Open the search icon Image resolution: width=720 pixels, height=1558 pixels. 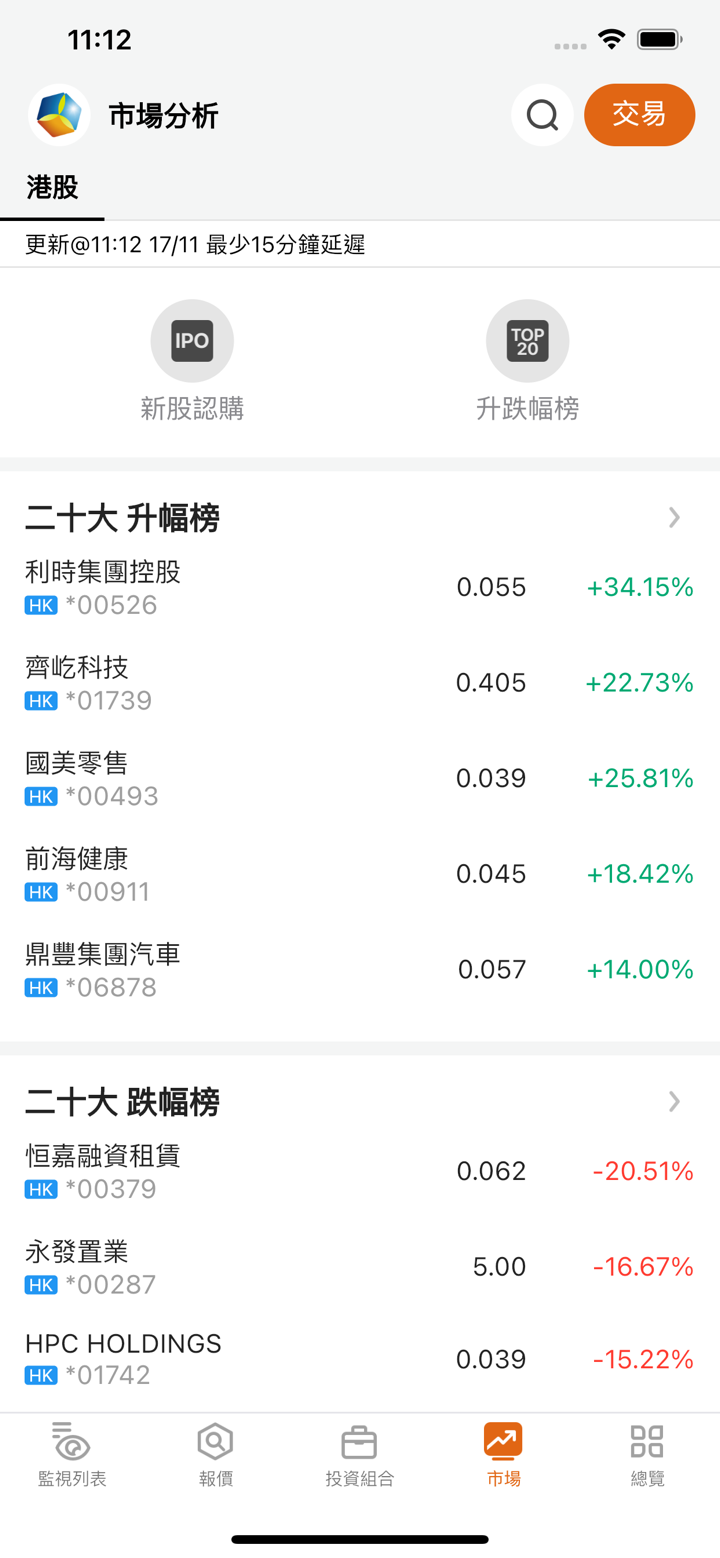pyautogui.click(x=542, y=116)
